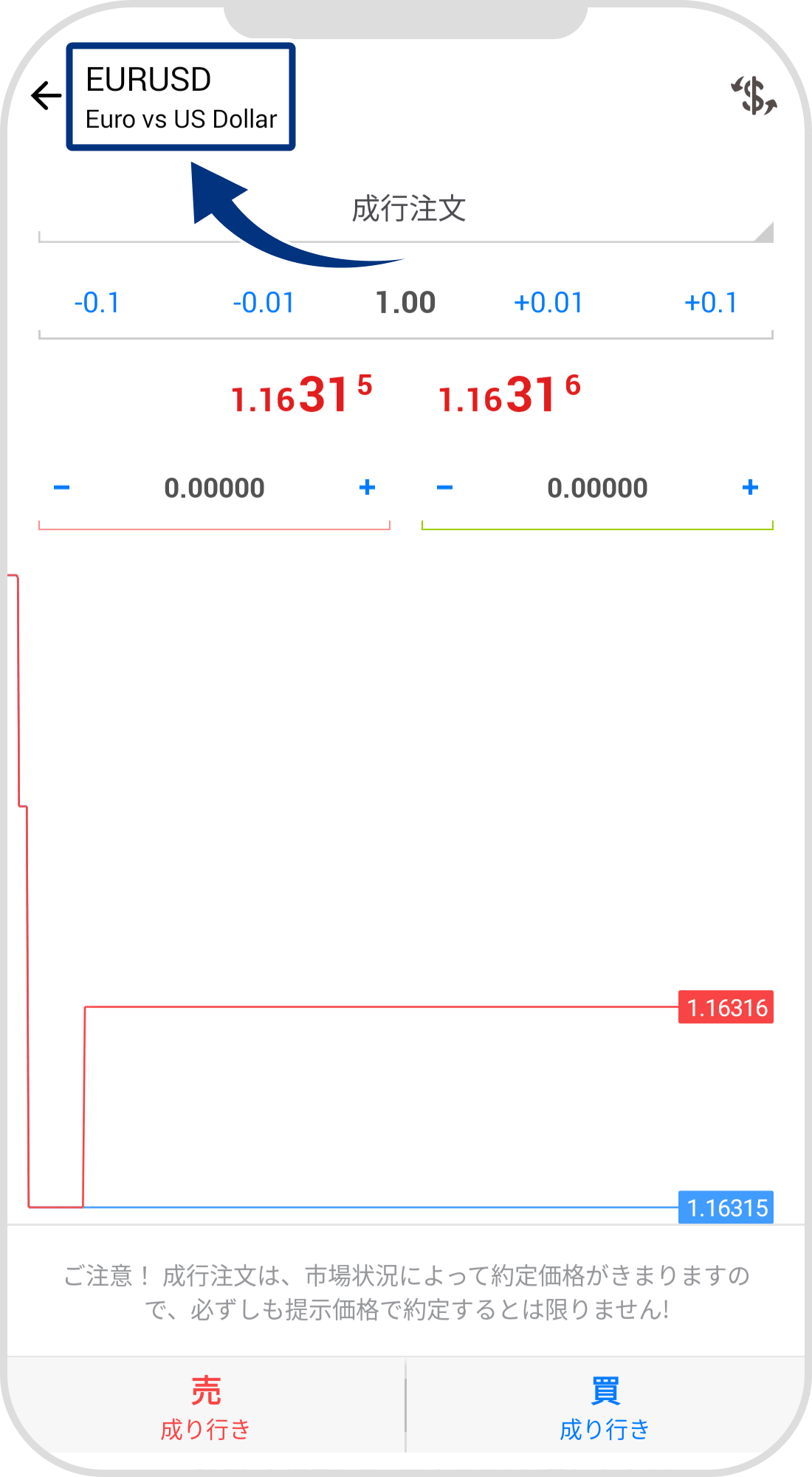Edit the green-underlined 0.00000 take profit value
Screen dimensions: 812x1477
click(597, 488)
